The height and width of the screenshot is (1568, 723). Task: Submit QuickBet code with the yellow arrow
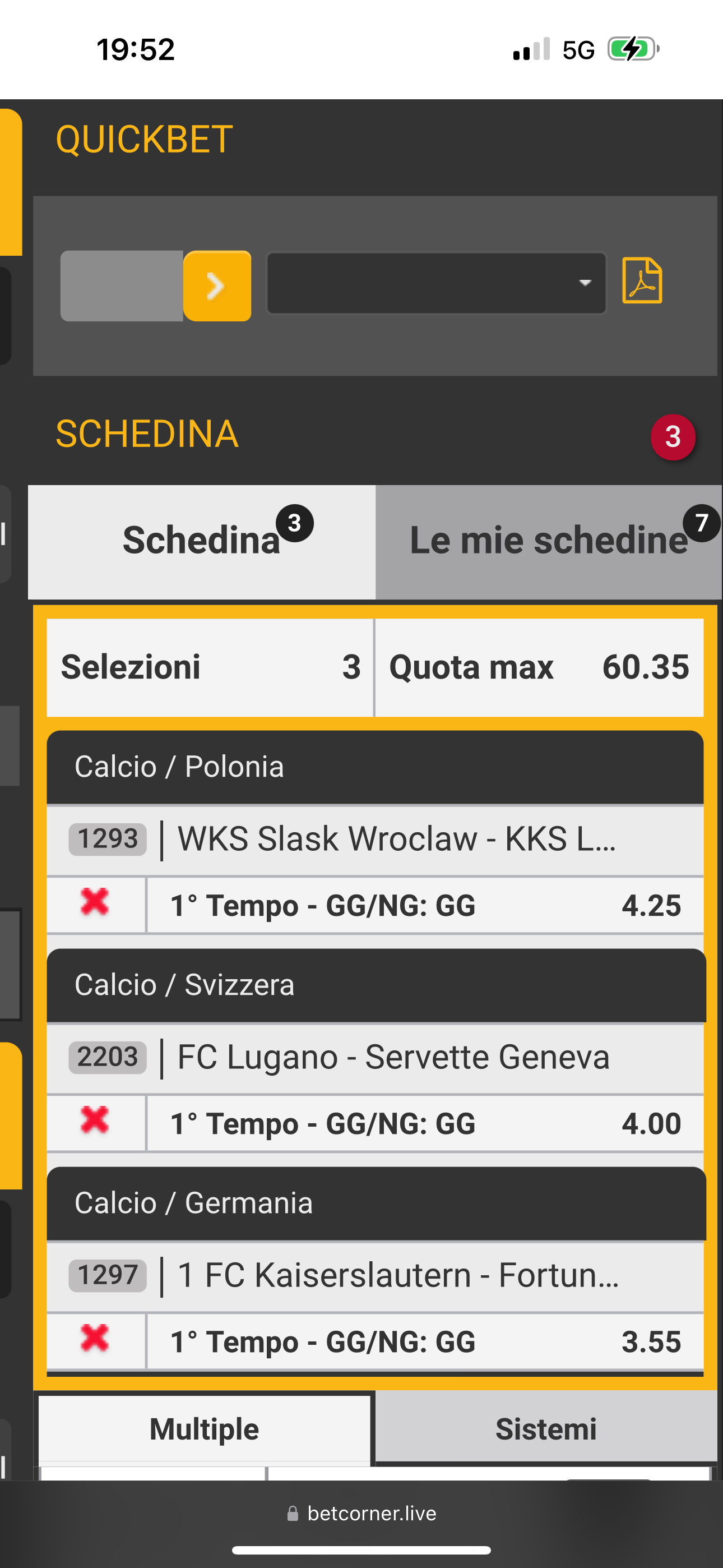217,285
